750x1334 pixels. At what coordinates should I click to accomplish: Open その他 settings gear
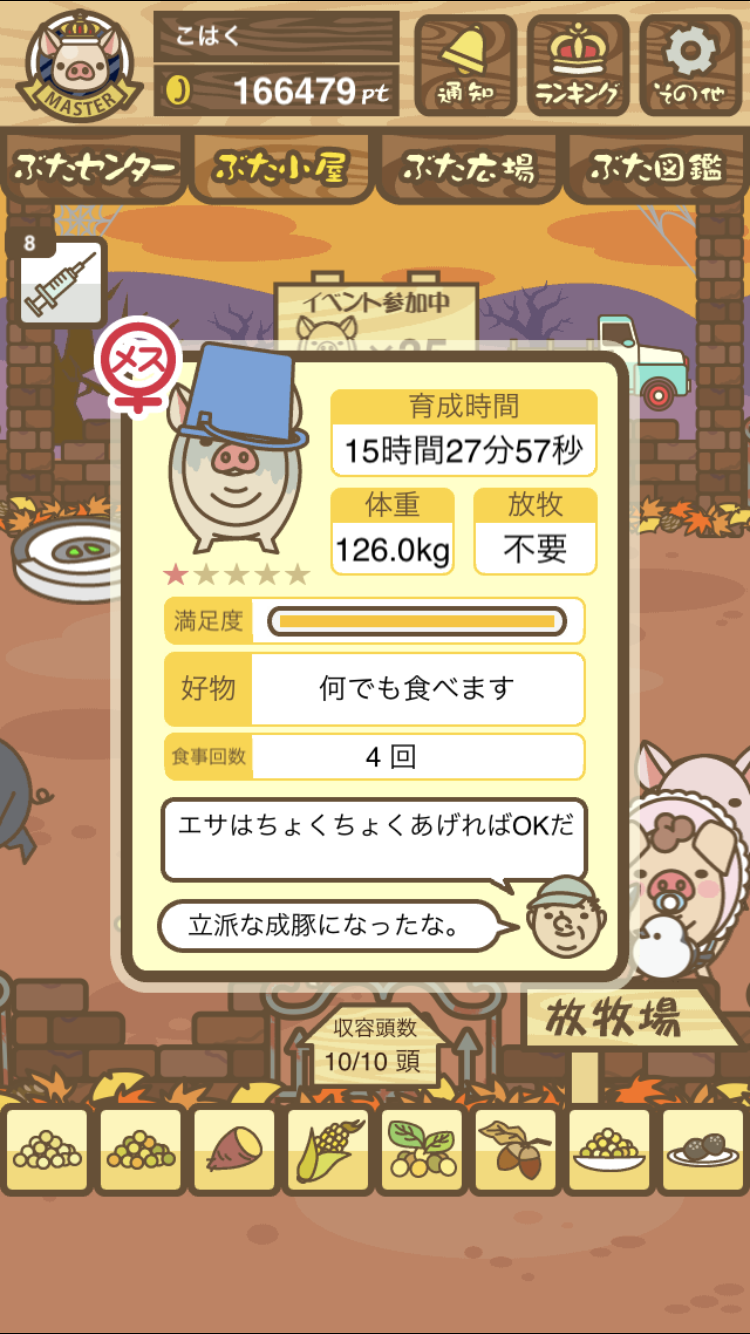(690, 65)
